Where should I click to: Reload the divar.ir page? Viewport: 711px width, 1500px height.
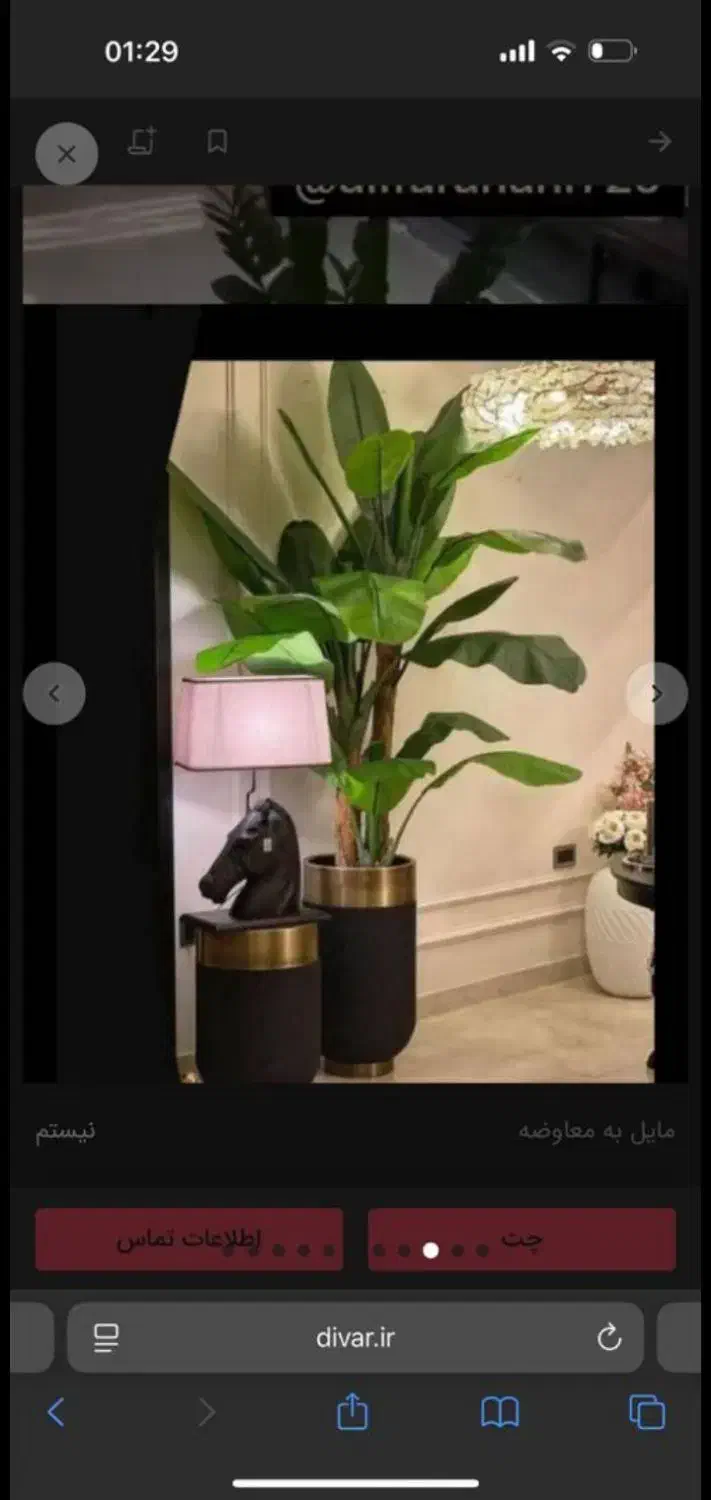coord(609,1337)
